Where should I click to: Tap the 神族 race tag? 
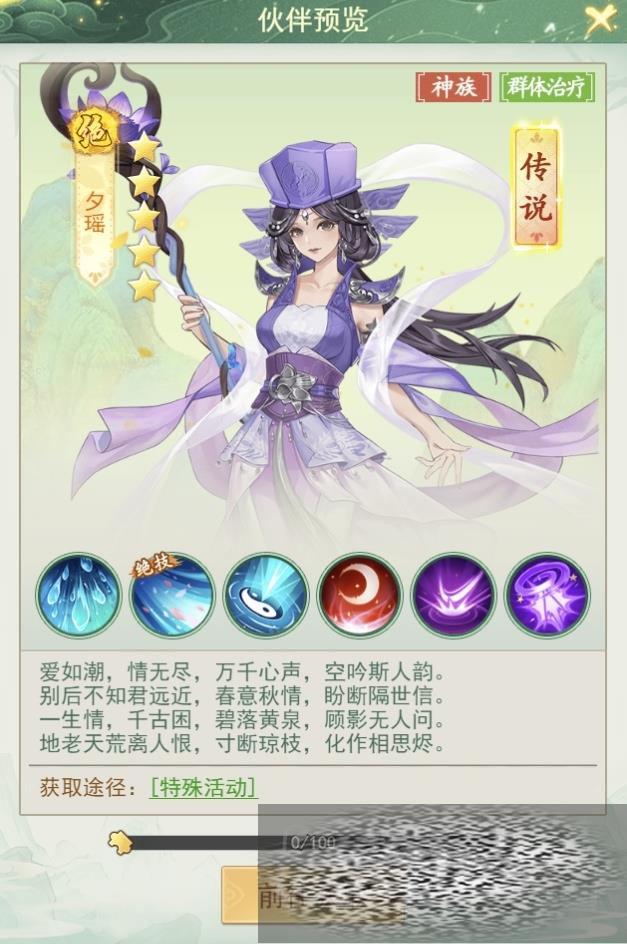454,86
